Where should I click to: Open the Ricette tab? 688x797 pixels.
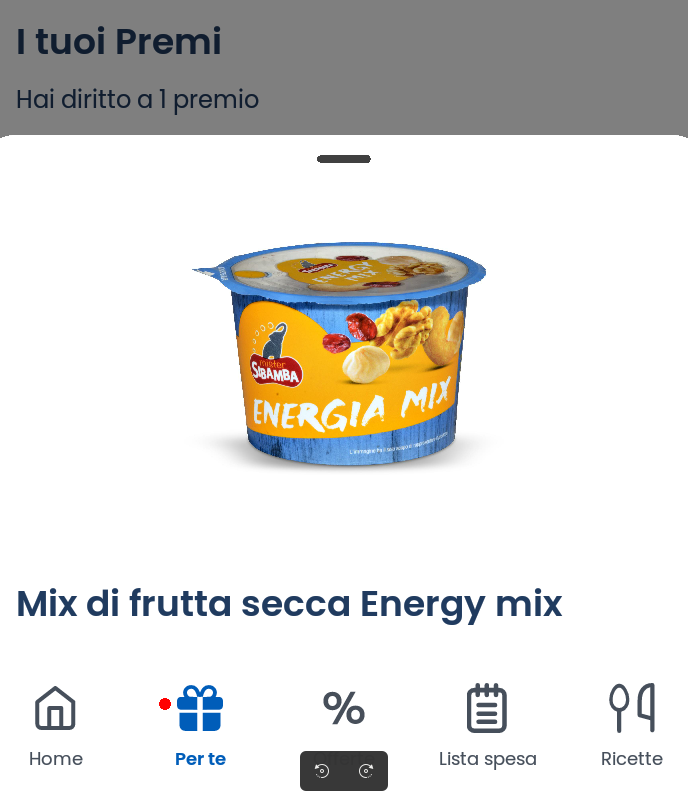632,725
